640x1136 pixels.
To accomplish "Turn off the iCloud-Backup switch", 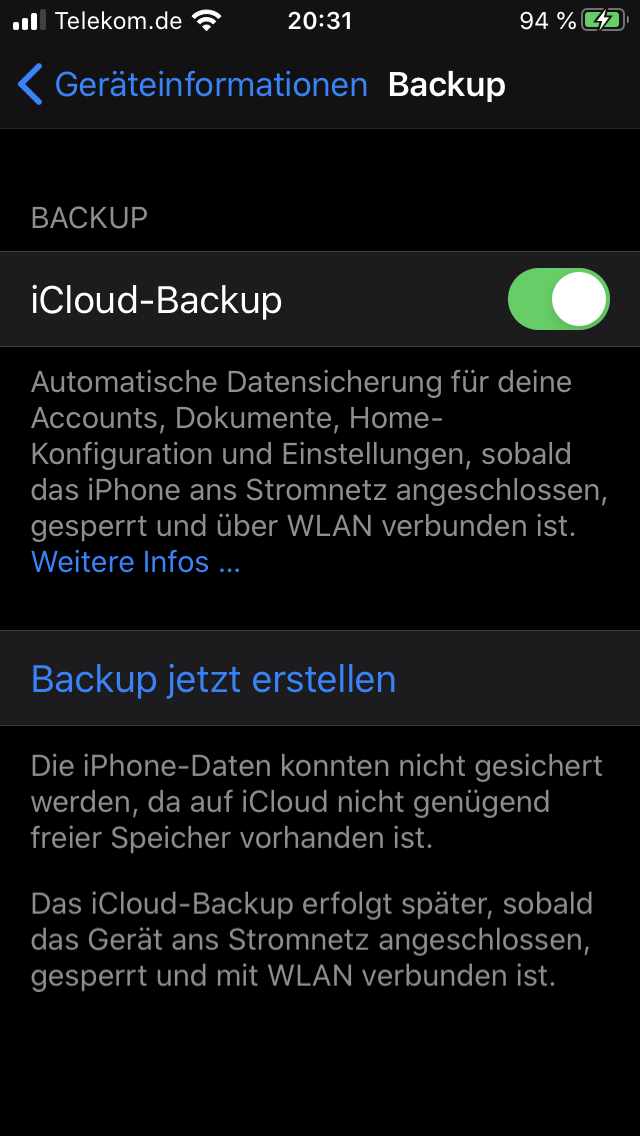I will (x=558, y=299).
